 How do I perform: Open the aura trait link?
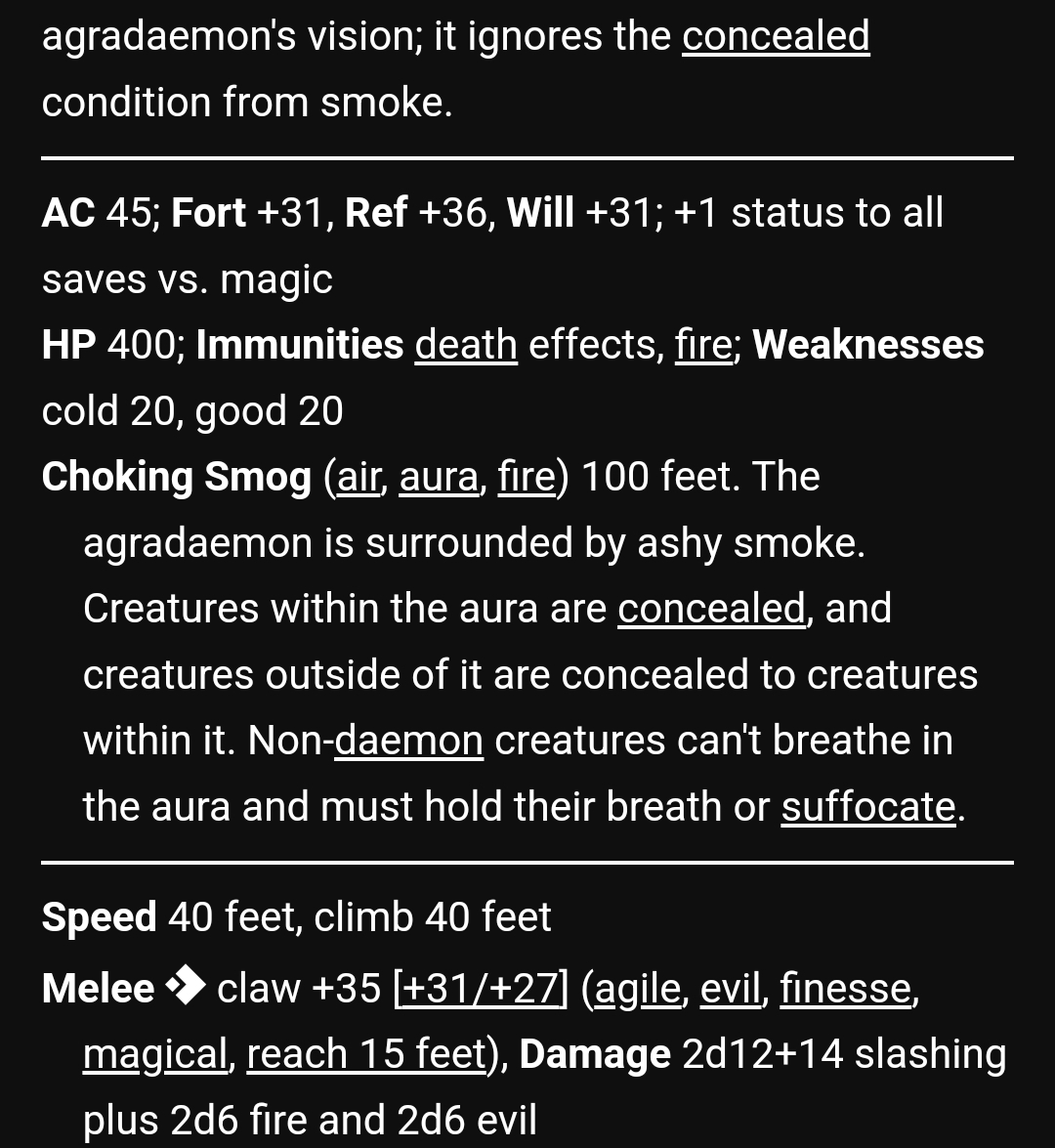[x=439, y=477]
